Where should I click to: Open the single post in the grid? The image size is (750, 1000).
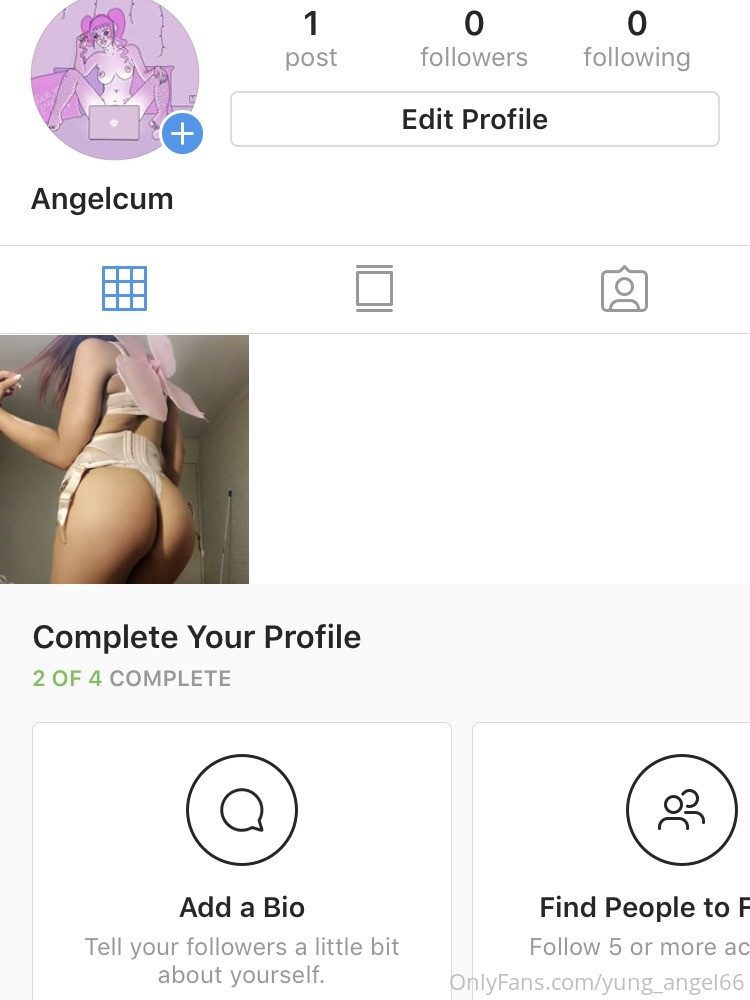(124, 459)
